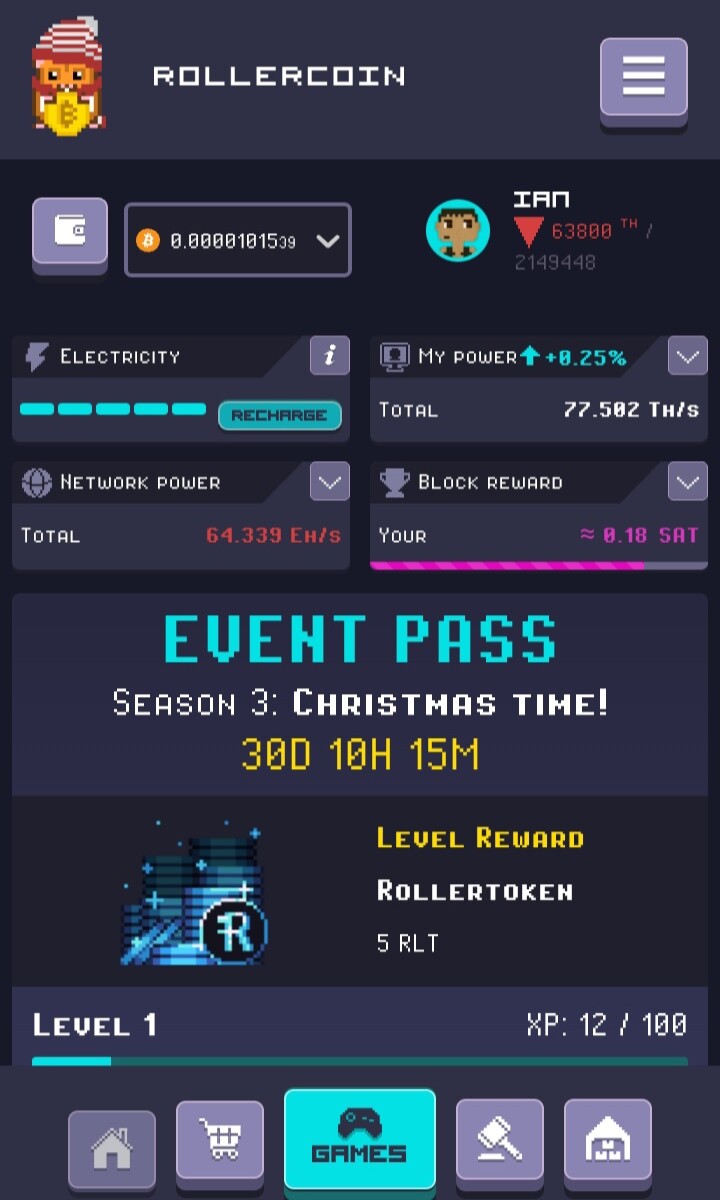Switch to the Games tab
Screen dimensions: 720x1200
coord(360,1139)
